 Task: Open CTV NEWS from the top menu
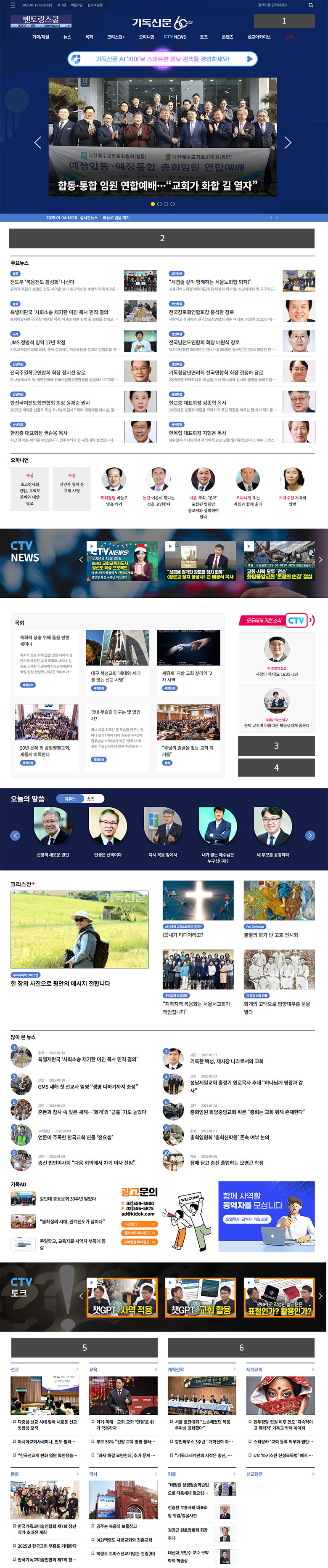coord(175,37)
